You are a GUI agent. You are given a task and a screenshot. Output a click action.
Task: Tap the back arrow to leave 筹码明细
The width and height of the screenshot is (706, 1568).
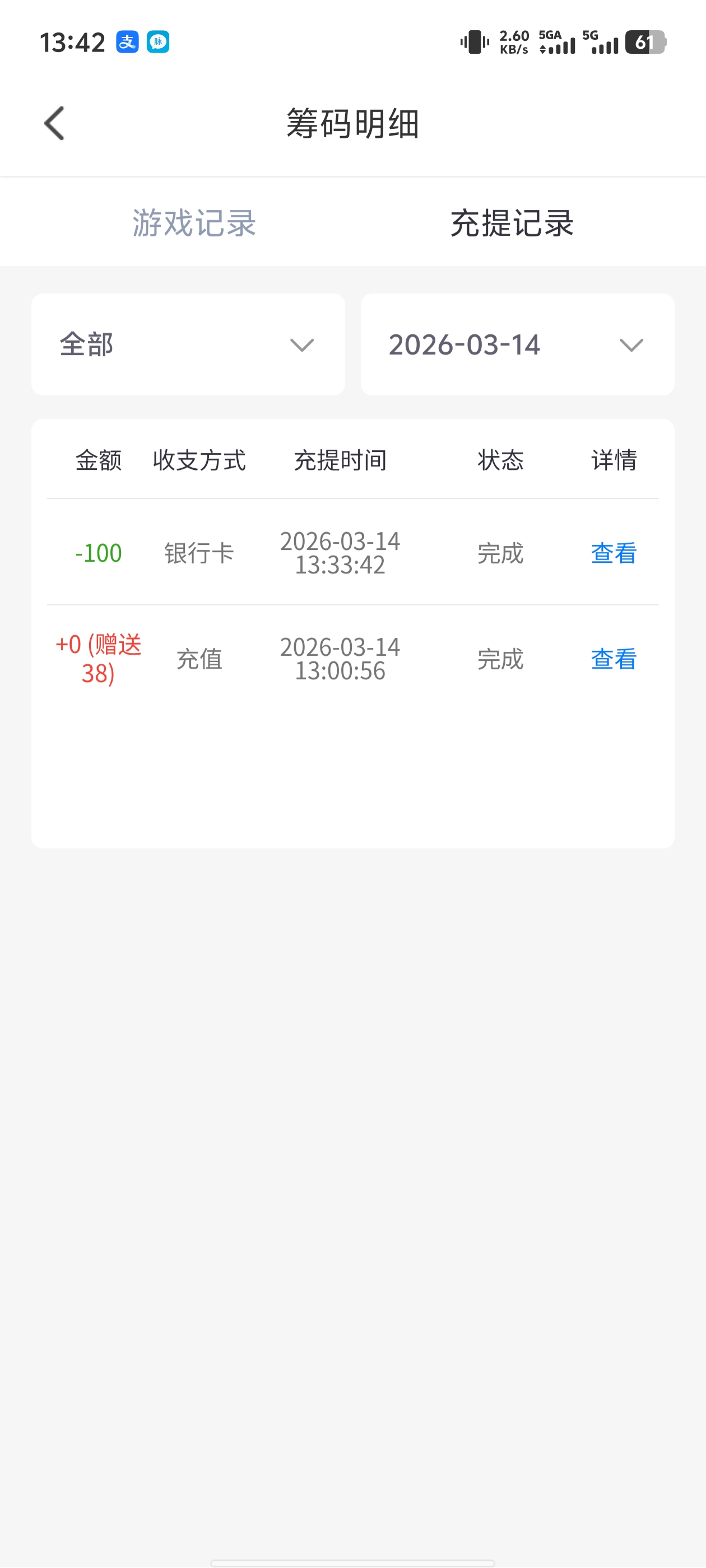tap(54, 122)
